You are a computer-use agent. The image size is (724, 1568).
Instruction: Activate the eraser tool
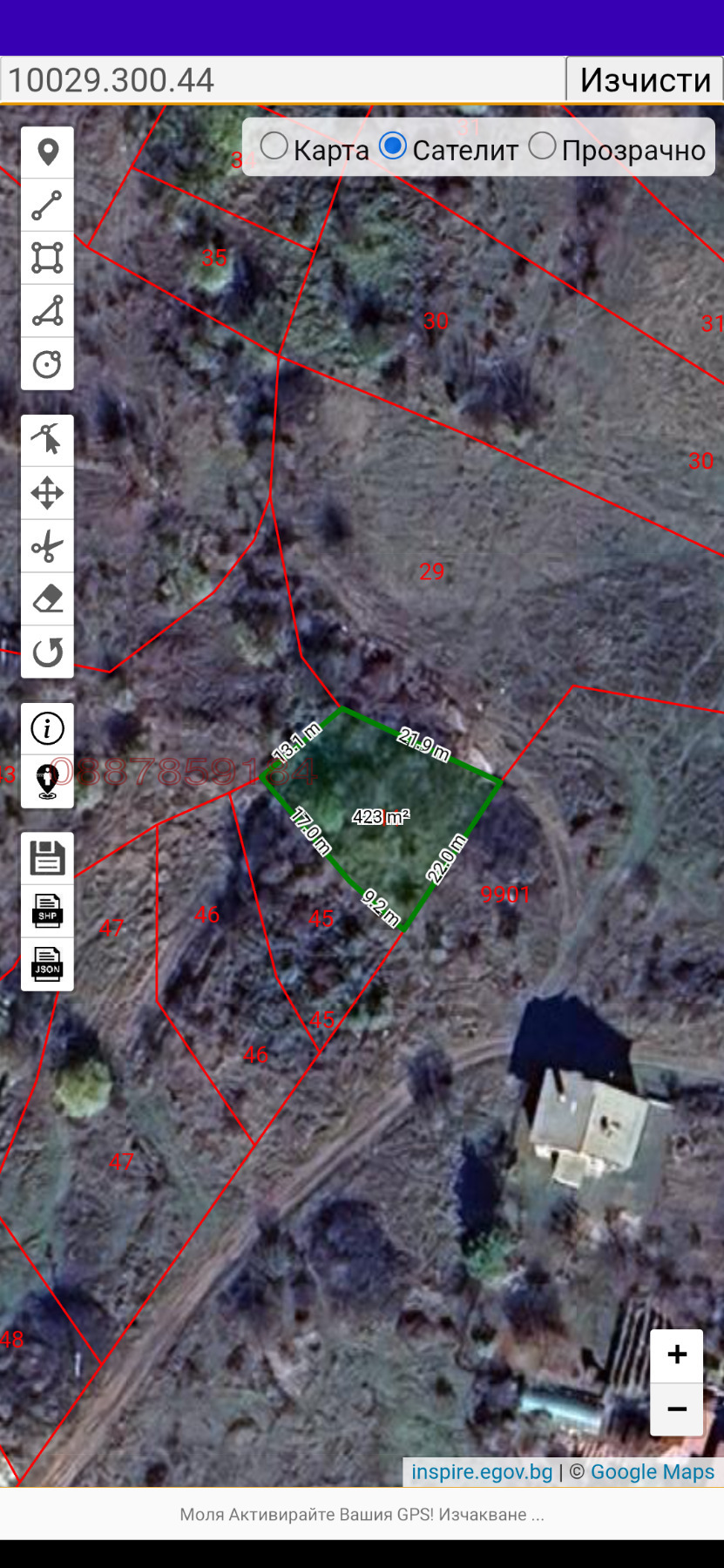(x=47, y=599)
